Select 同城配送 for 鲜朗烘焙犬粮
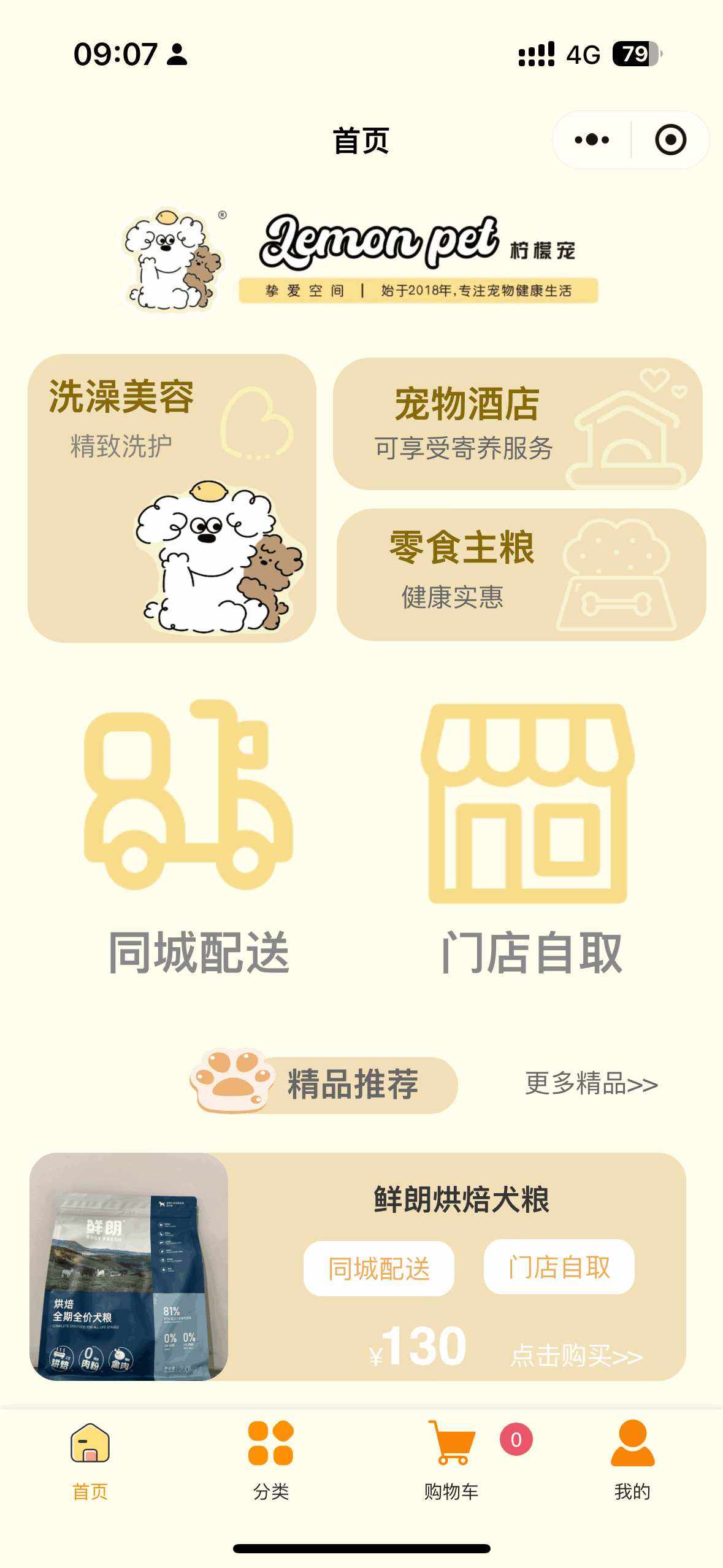The height and width of the screenshot is (1568, 723). click(x=378, y=1269)
